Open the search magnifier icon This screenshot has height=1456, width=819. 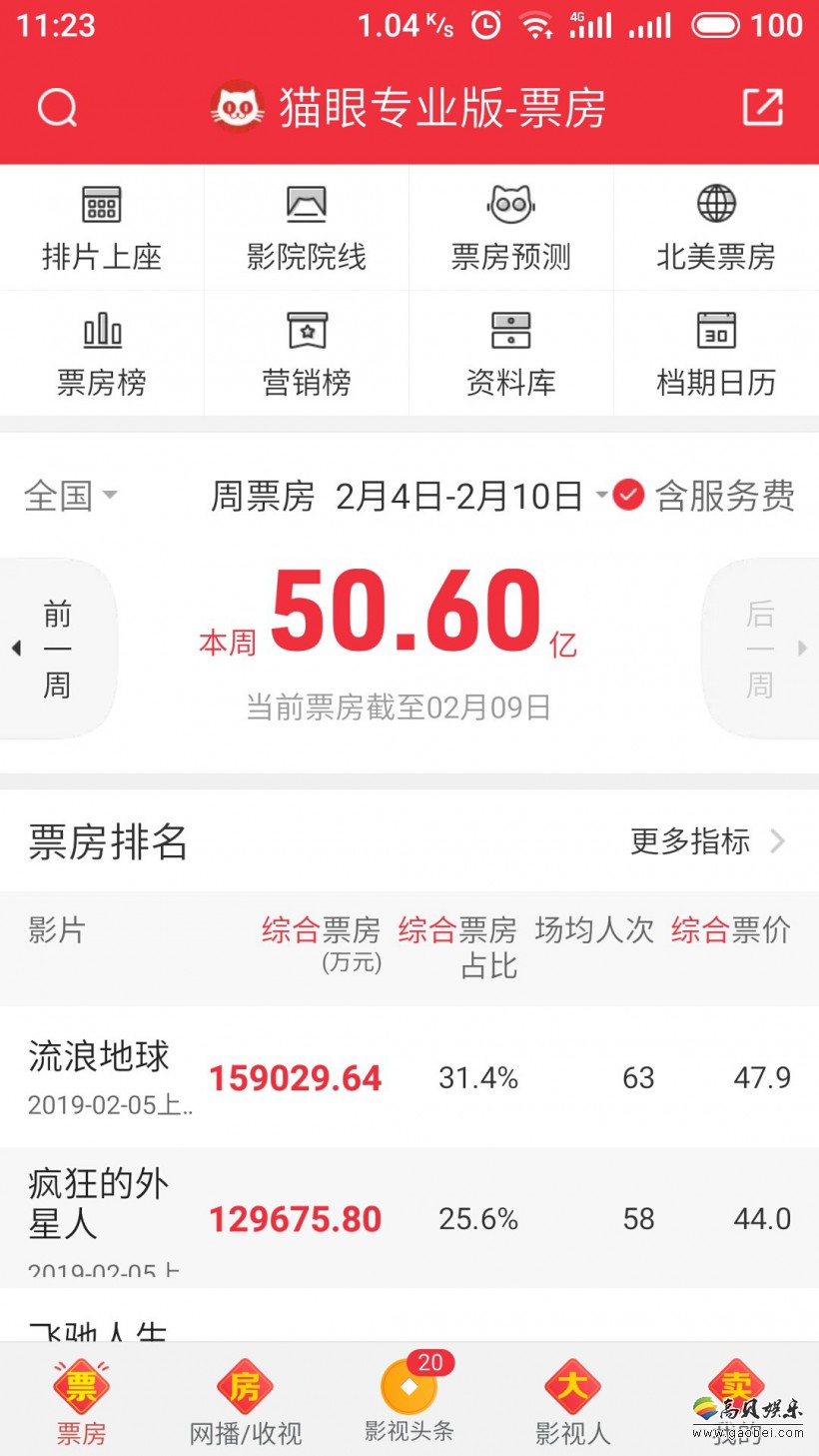pyautogui.click(x=57, y=108)
